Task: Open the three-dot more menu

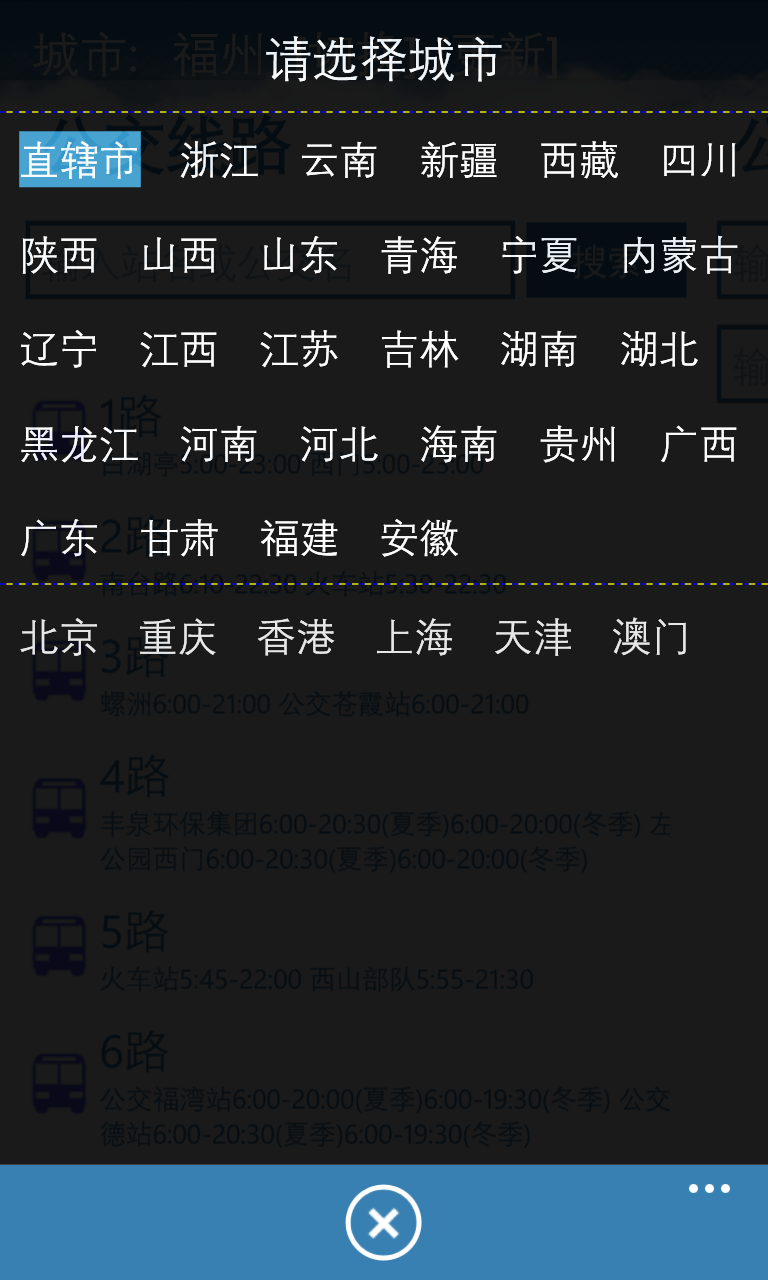Action: (x=709, y=1189)
